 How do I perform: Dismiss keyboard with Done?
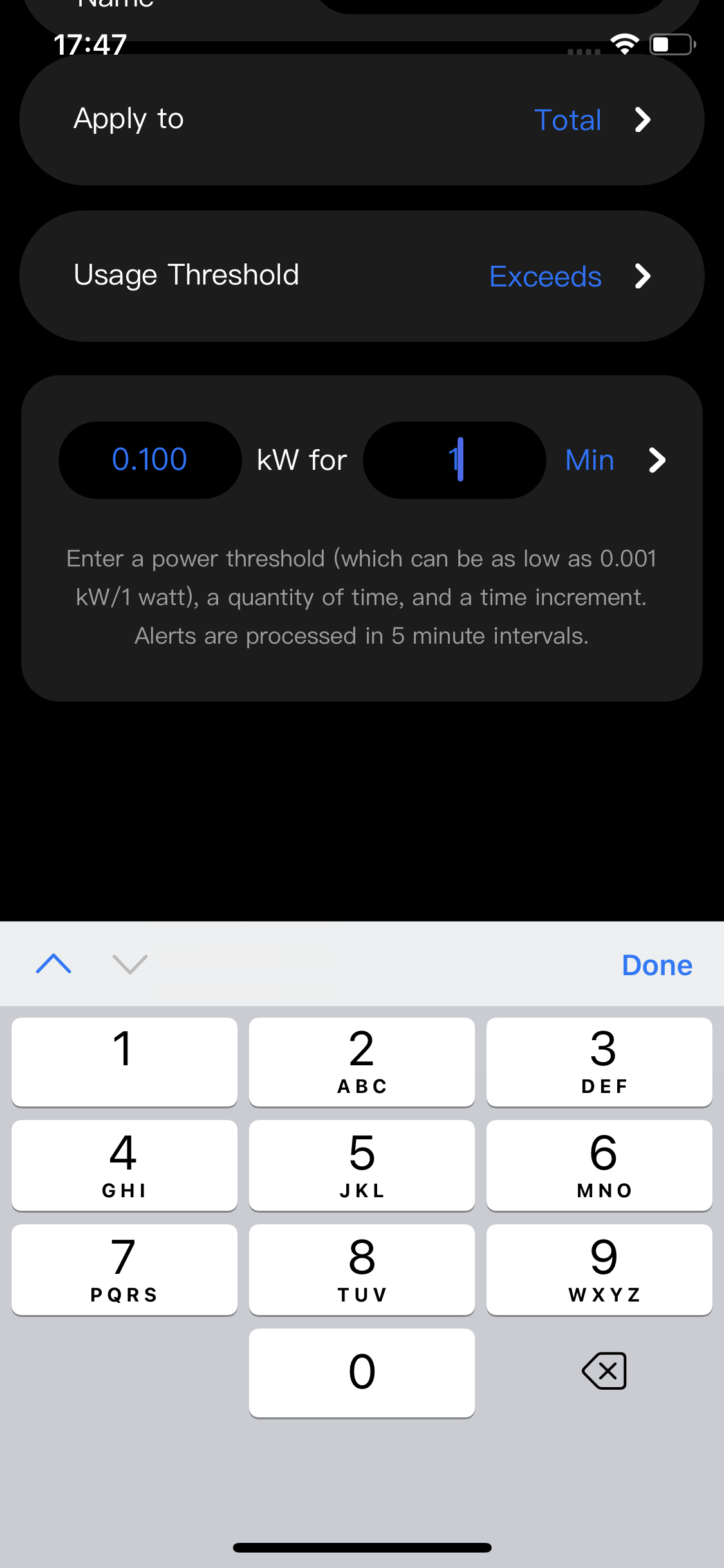tap(656, 965)
